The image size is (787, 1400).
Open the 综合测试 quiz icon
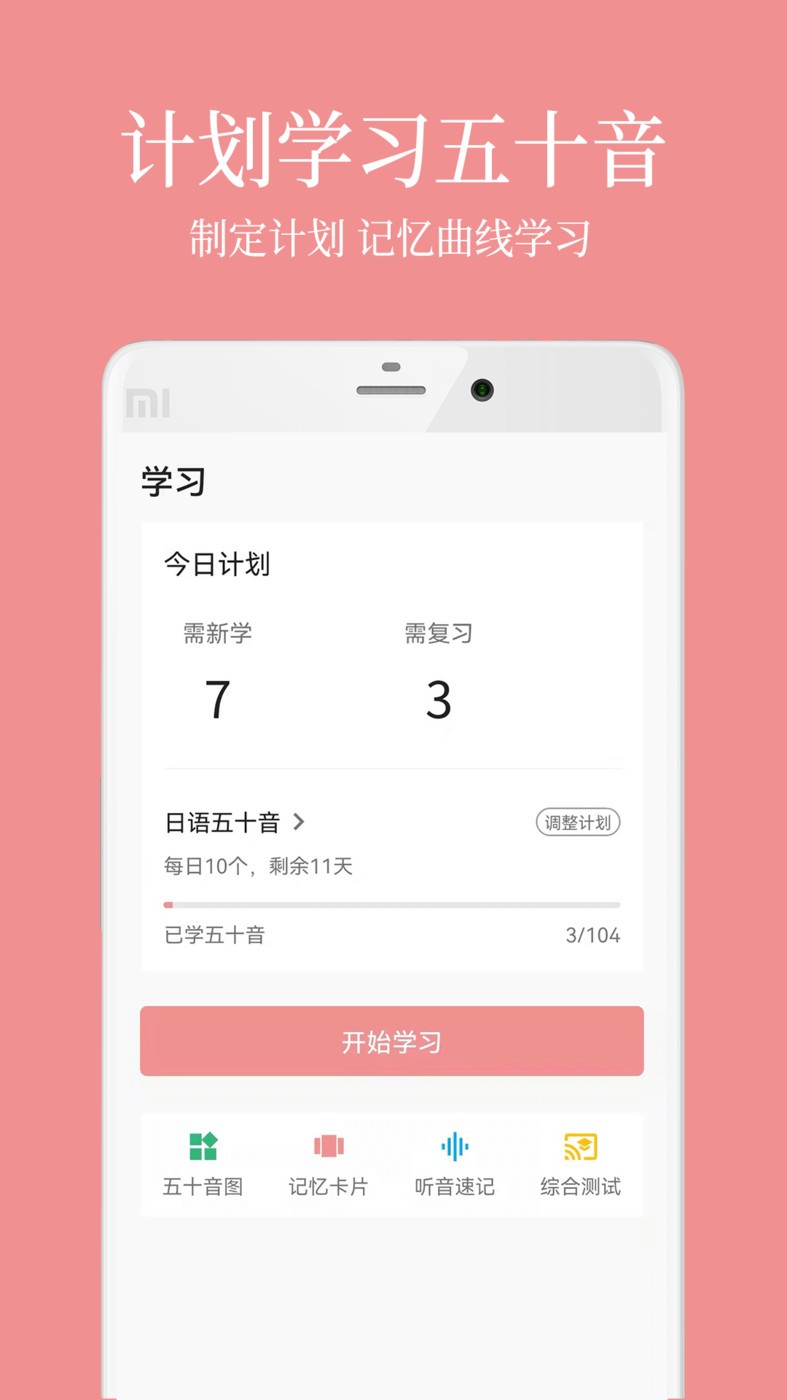click(583, 1164)
